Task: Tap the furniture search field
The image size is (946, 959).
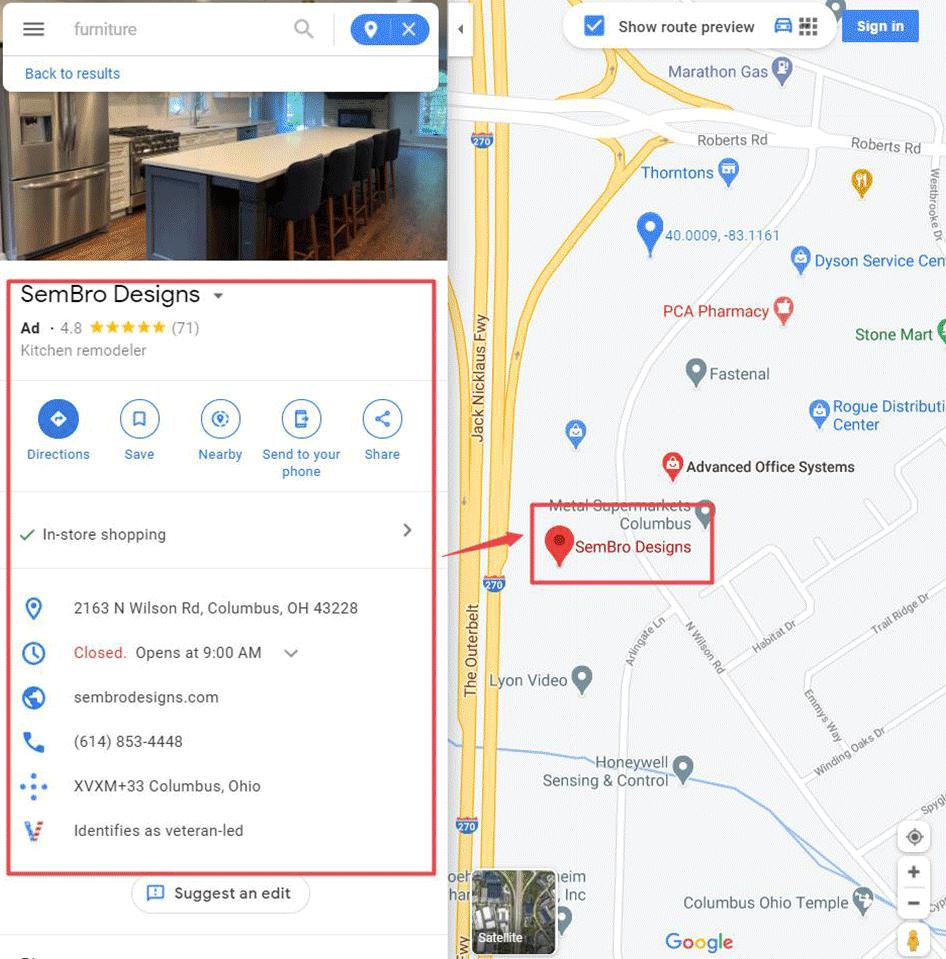Action: coord(170,29)
